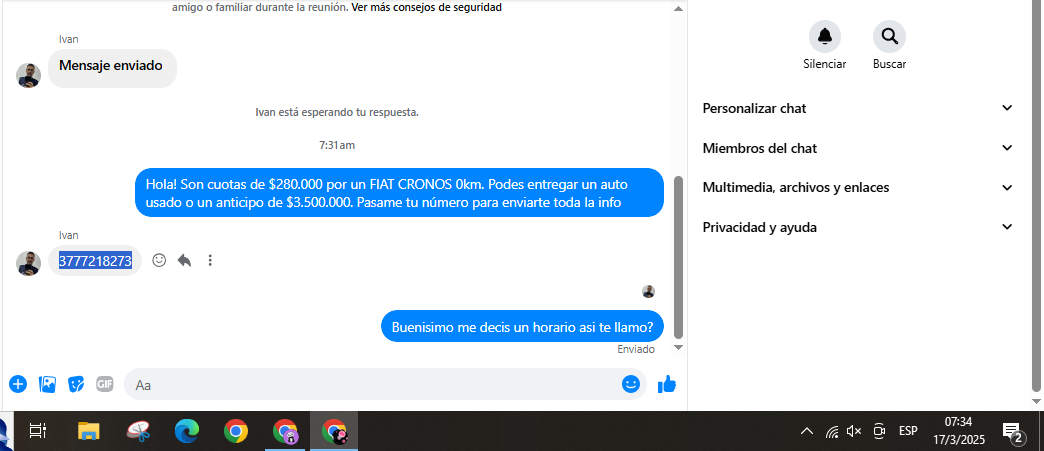Mute this chat with Silenciar bell
Screen dimensions: 1044x451
point(824,37)
